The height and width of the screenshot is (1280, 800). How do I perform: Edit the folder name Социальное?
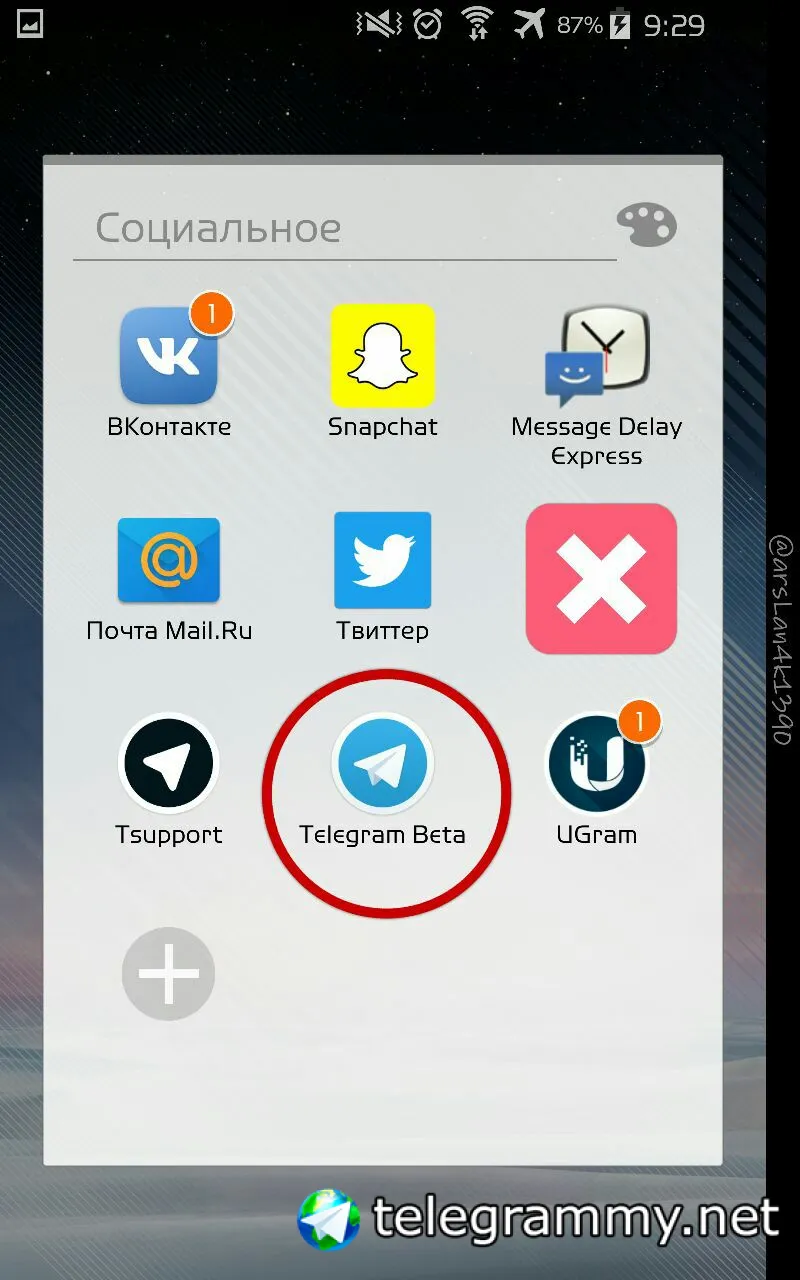(218, 229)
